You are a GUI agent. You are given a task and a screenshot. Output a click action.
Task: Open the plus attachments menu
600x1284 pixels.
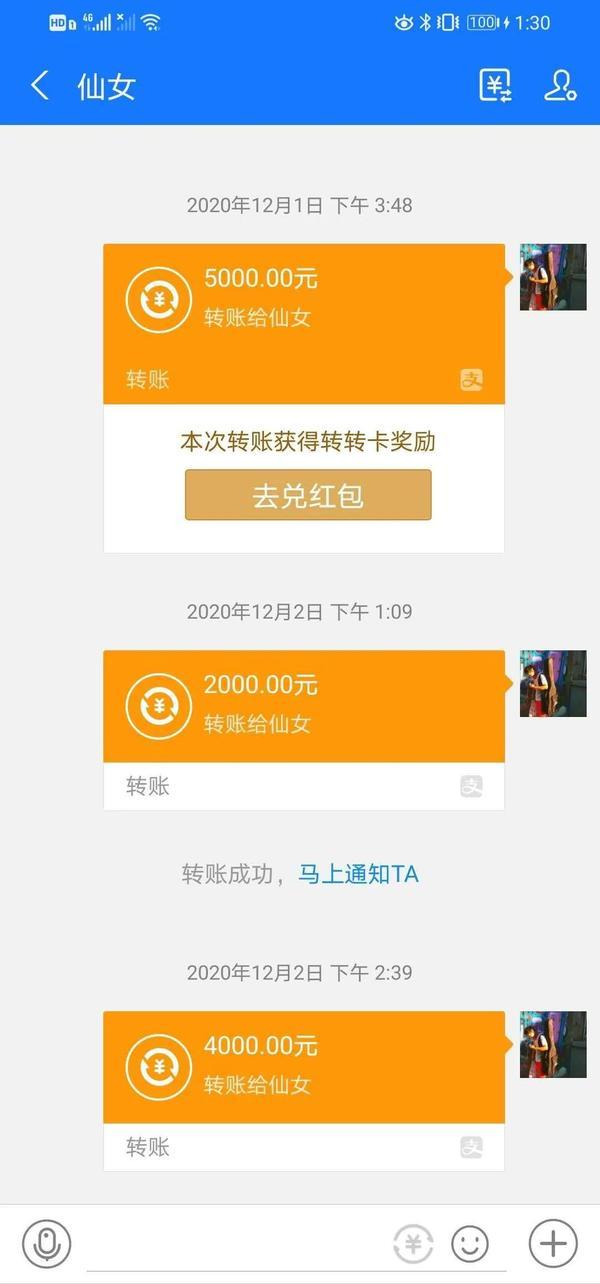pyautogui.click(x=553, y=1244)
